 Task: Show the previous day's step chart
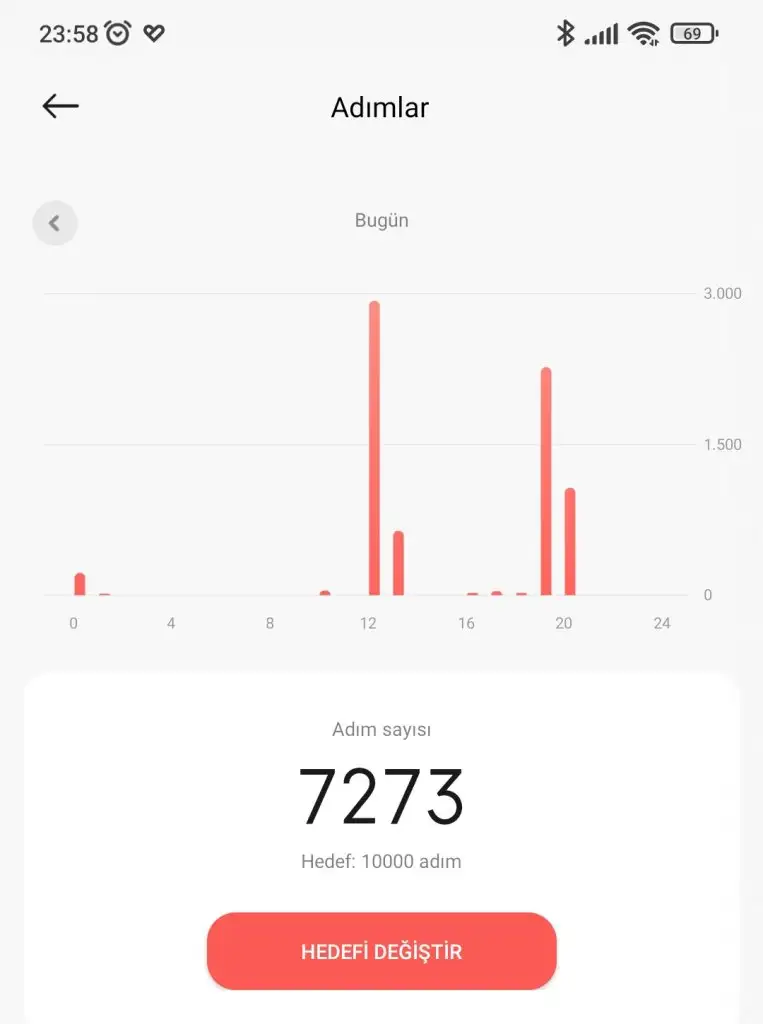[55, 223]
